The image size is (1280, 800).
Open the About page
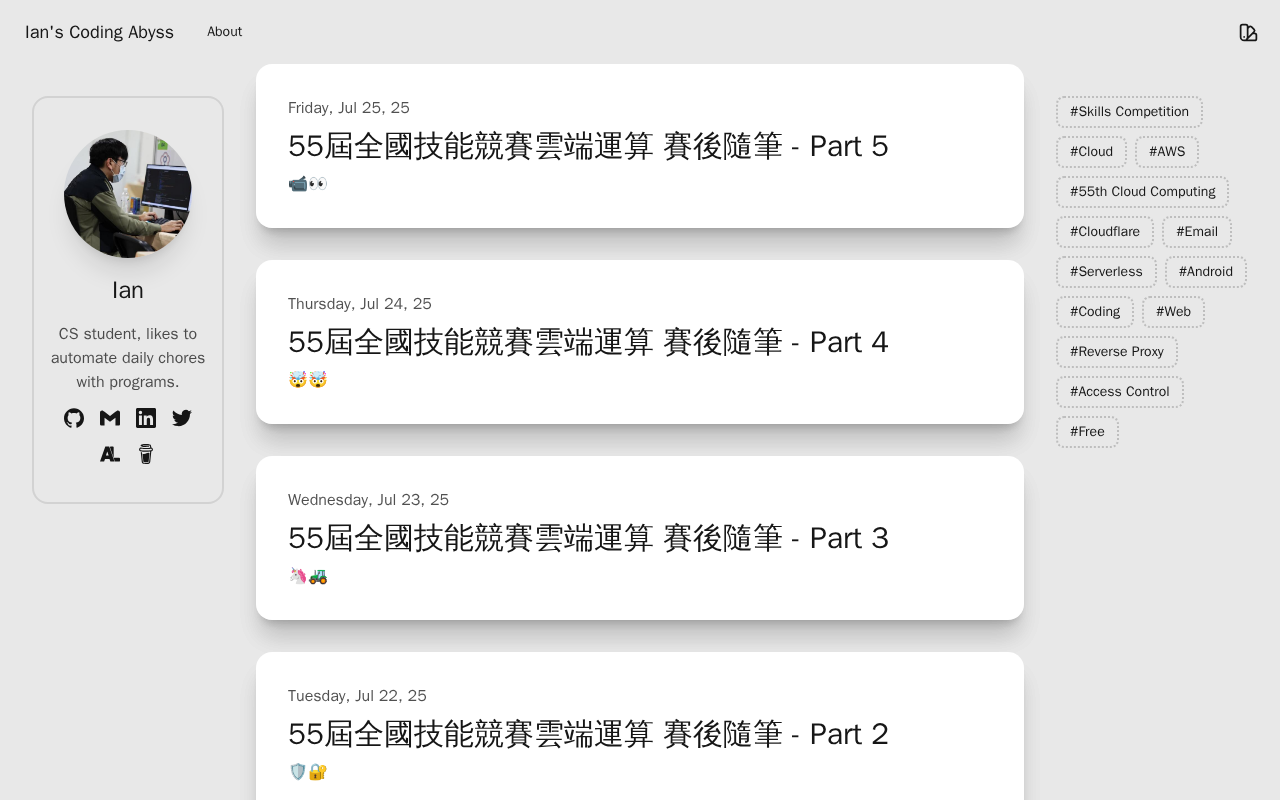click(x=224, y=32)
